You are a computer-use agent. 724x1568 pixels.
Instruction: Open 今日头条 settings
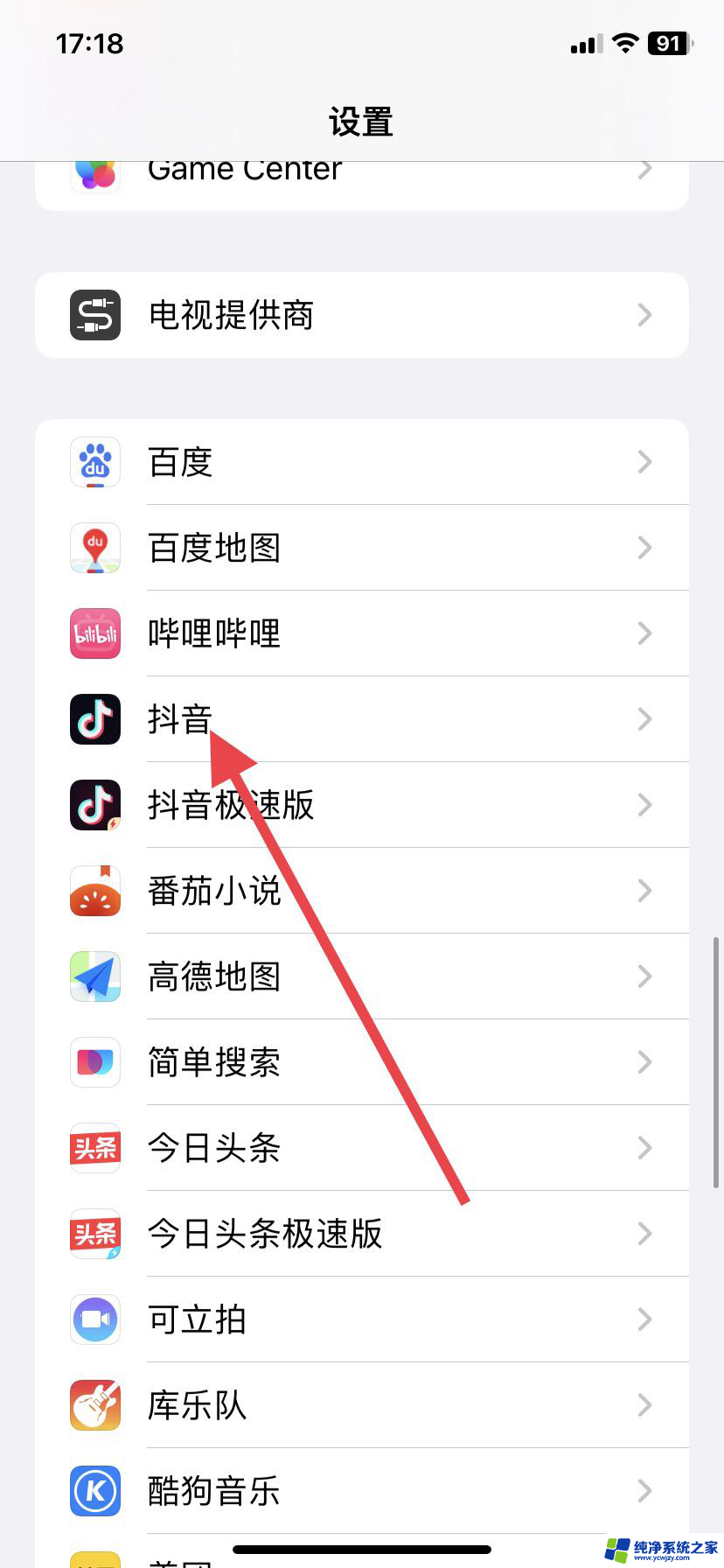pos(360,1148)
